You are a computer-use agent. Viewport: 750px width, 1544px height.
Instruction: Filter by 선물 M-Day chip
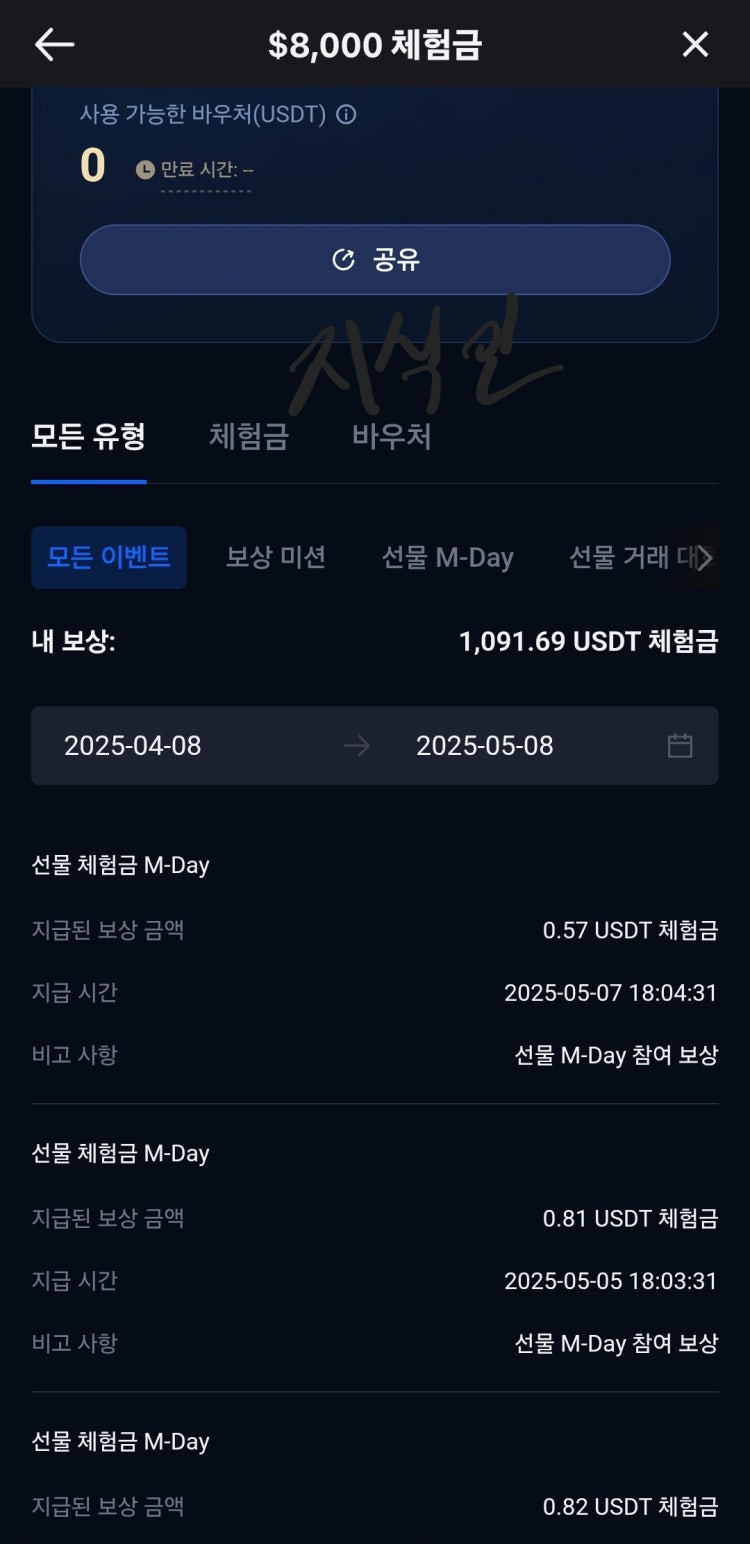tap(447, 558)
